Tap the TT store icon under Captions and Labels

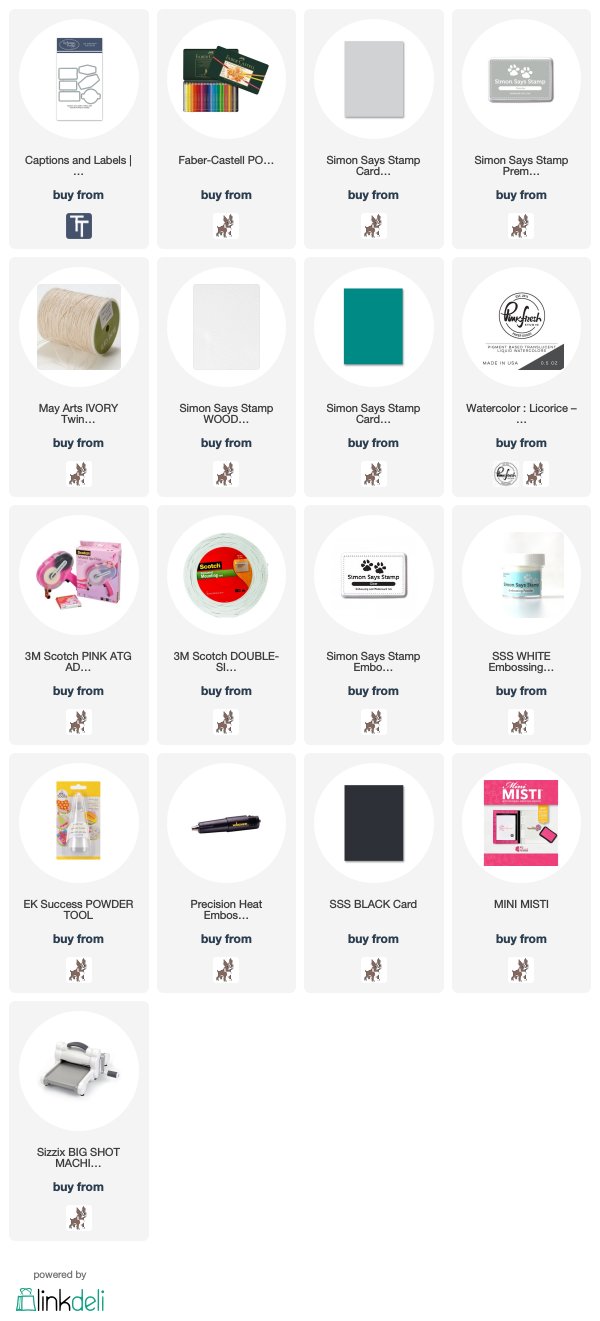click(79, 225)
